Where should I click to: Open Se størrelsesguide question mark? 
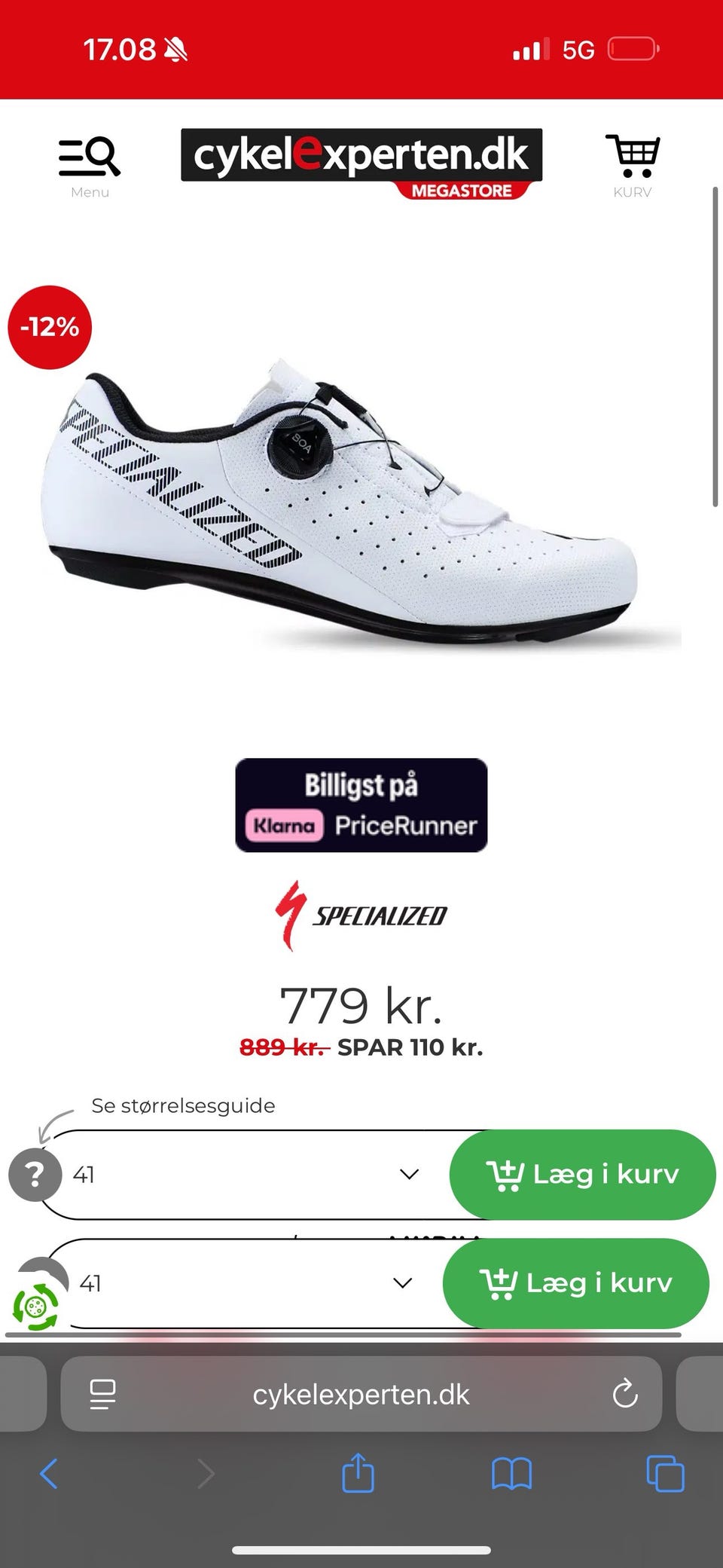[35, 1174]
